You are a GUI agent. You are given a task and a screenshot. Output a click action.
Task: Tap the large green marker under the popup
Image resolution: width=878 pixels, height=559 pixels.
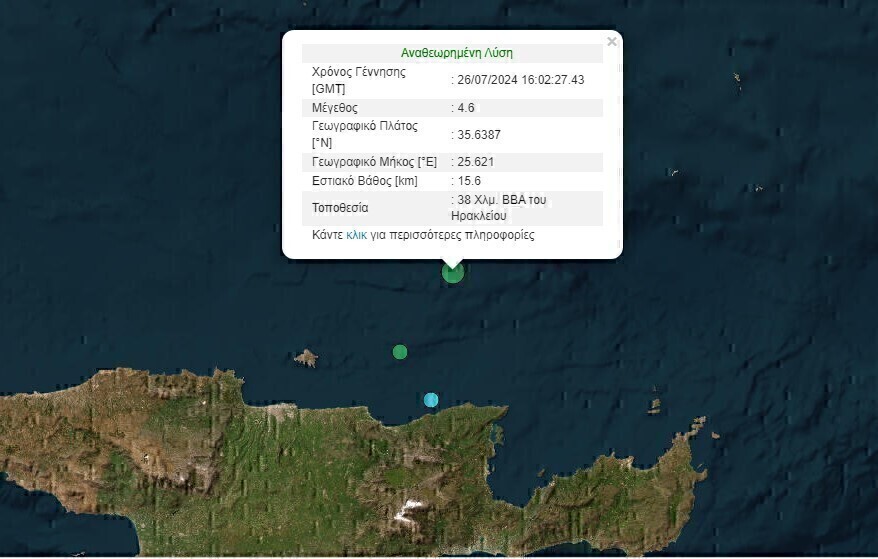coord(453,273)
